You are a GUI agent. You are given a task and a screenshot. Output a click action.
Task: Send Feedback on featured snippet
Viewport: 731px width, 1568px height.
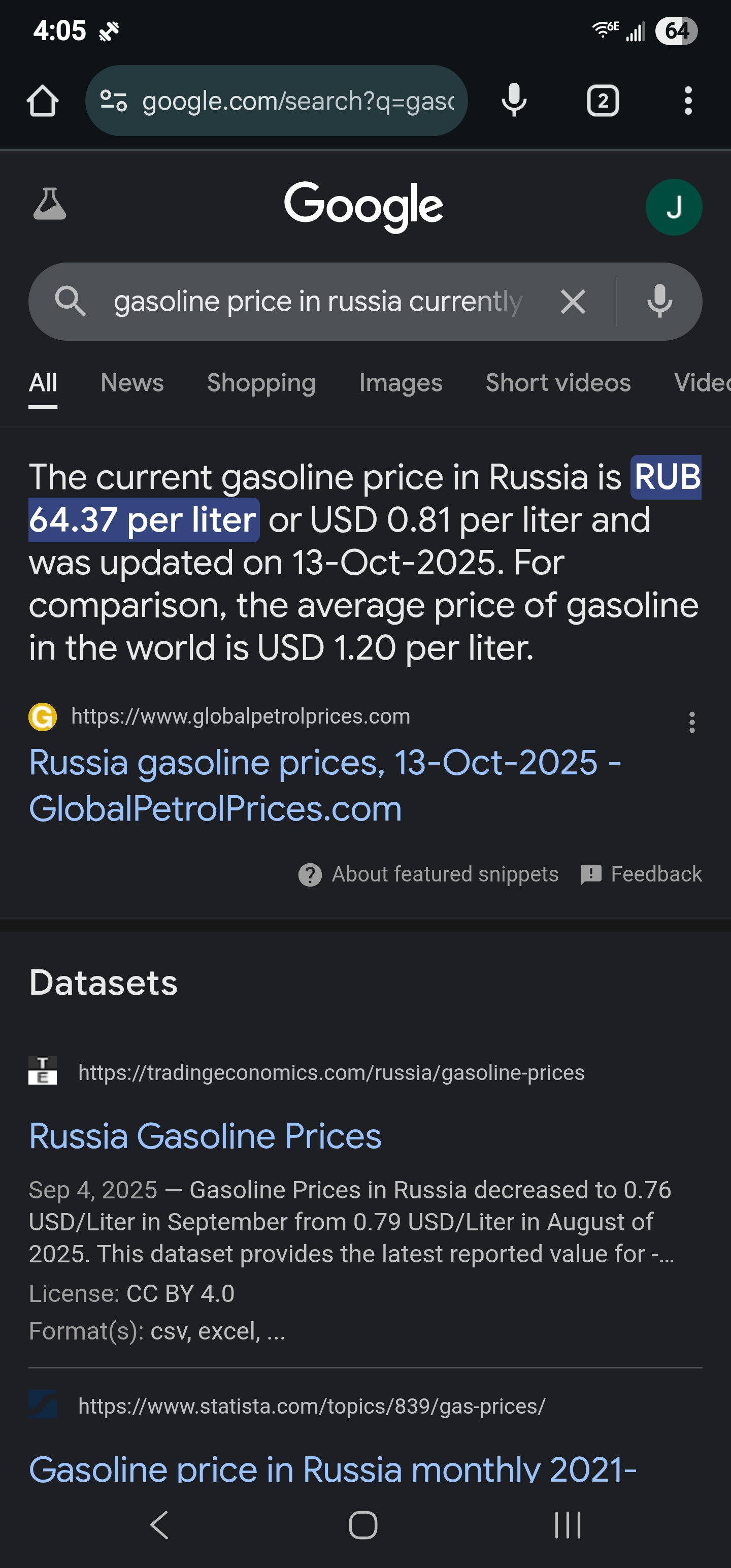pyautogui.click(x=641, y=874)
